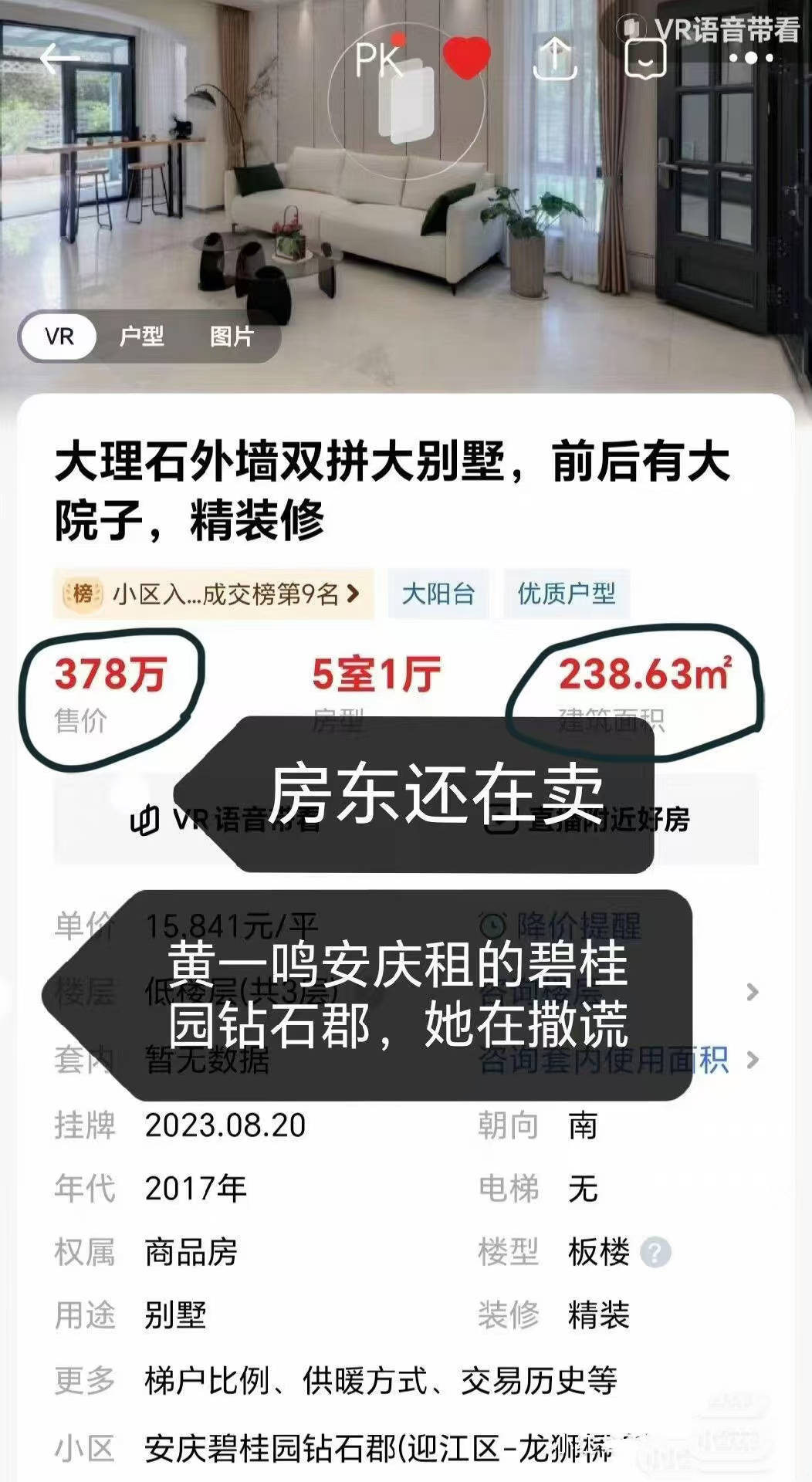Unfavorite this listing with the red heart
Viewport: 812px width, 1482px height.
tap(466, 59)
